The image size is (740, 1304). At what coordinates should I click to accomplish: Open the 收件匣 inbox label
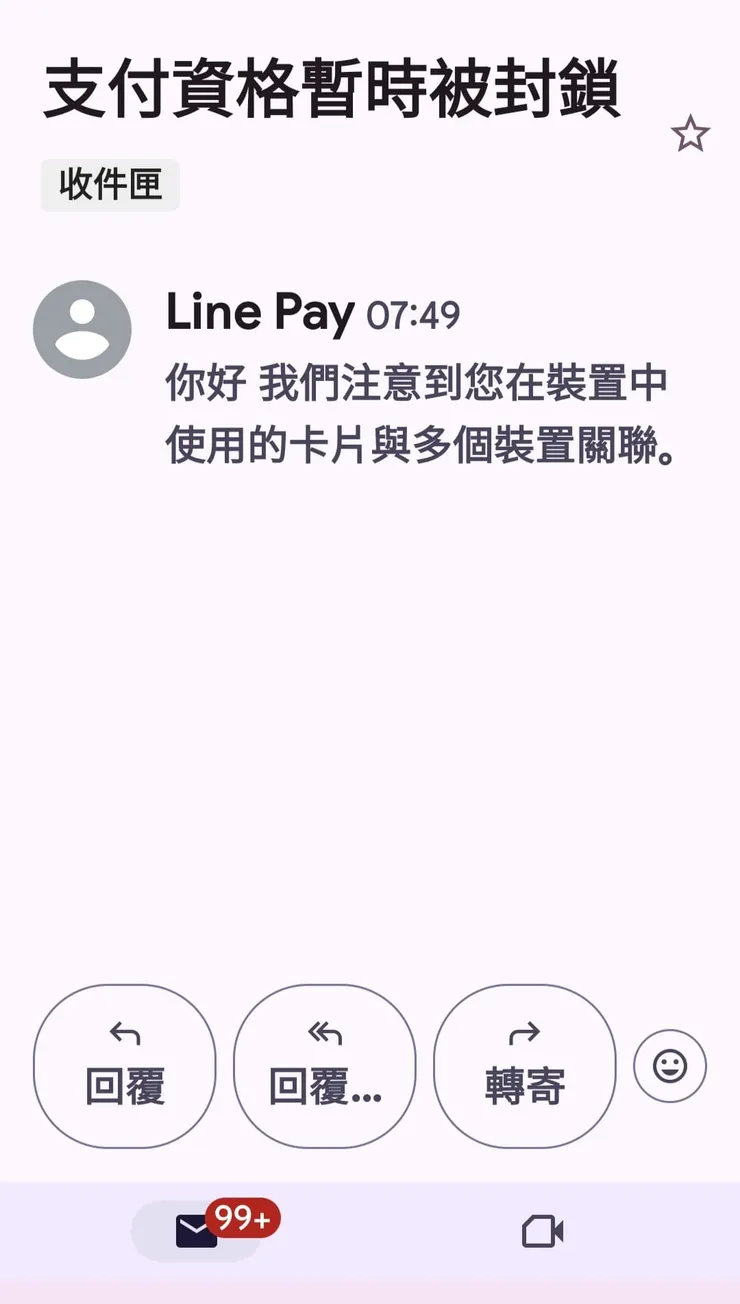coord(109,185)
